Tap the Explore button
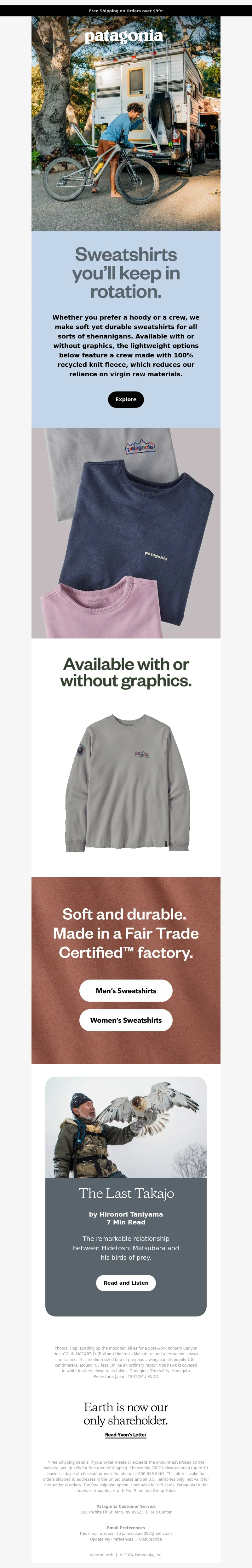This screenshot has width=252, height=1568. [126, 399]
